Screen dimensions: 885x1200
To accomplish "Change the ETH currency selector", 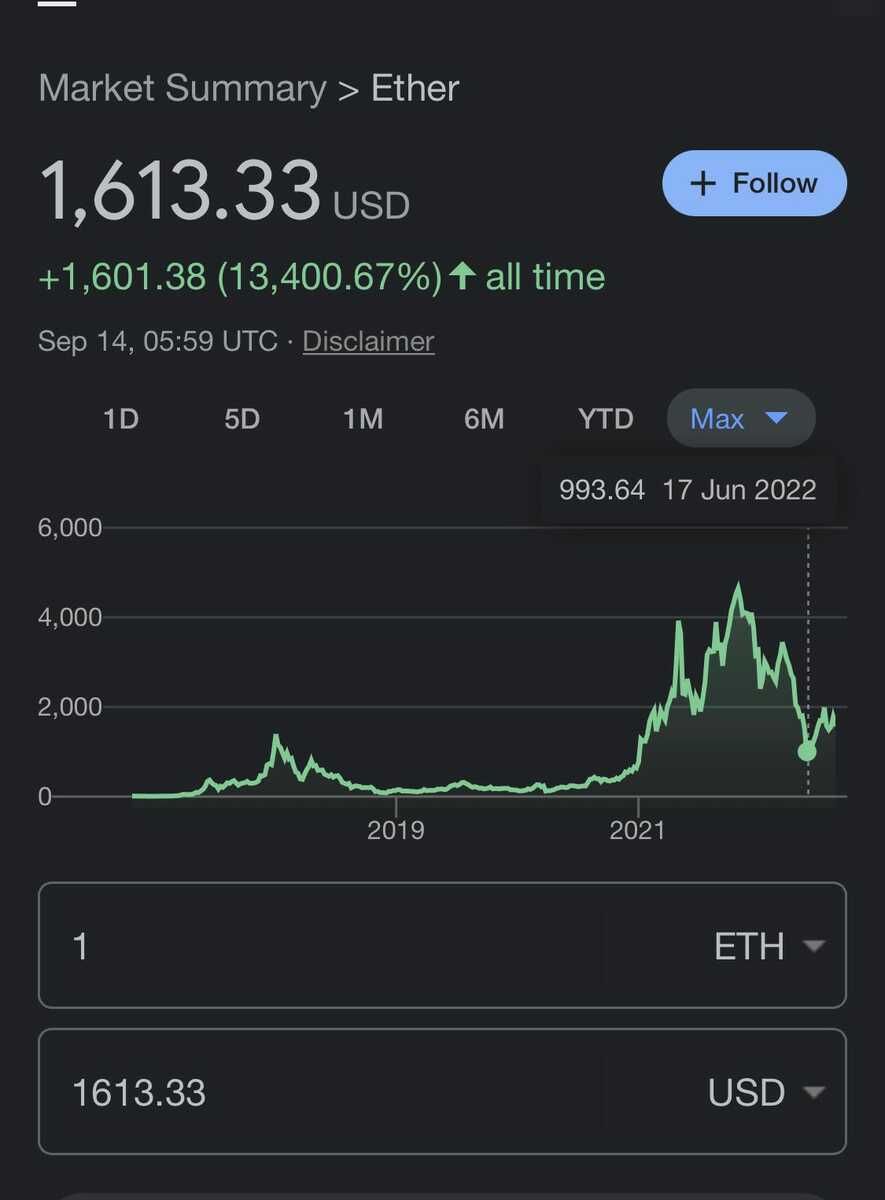I will (768, 946).
